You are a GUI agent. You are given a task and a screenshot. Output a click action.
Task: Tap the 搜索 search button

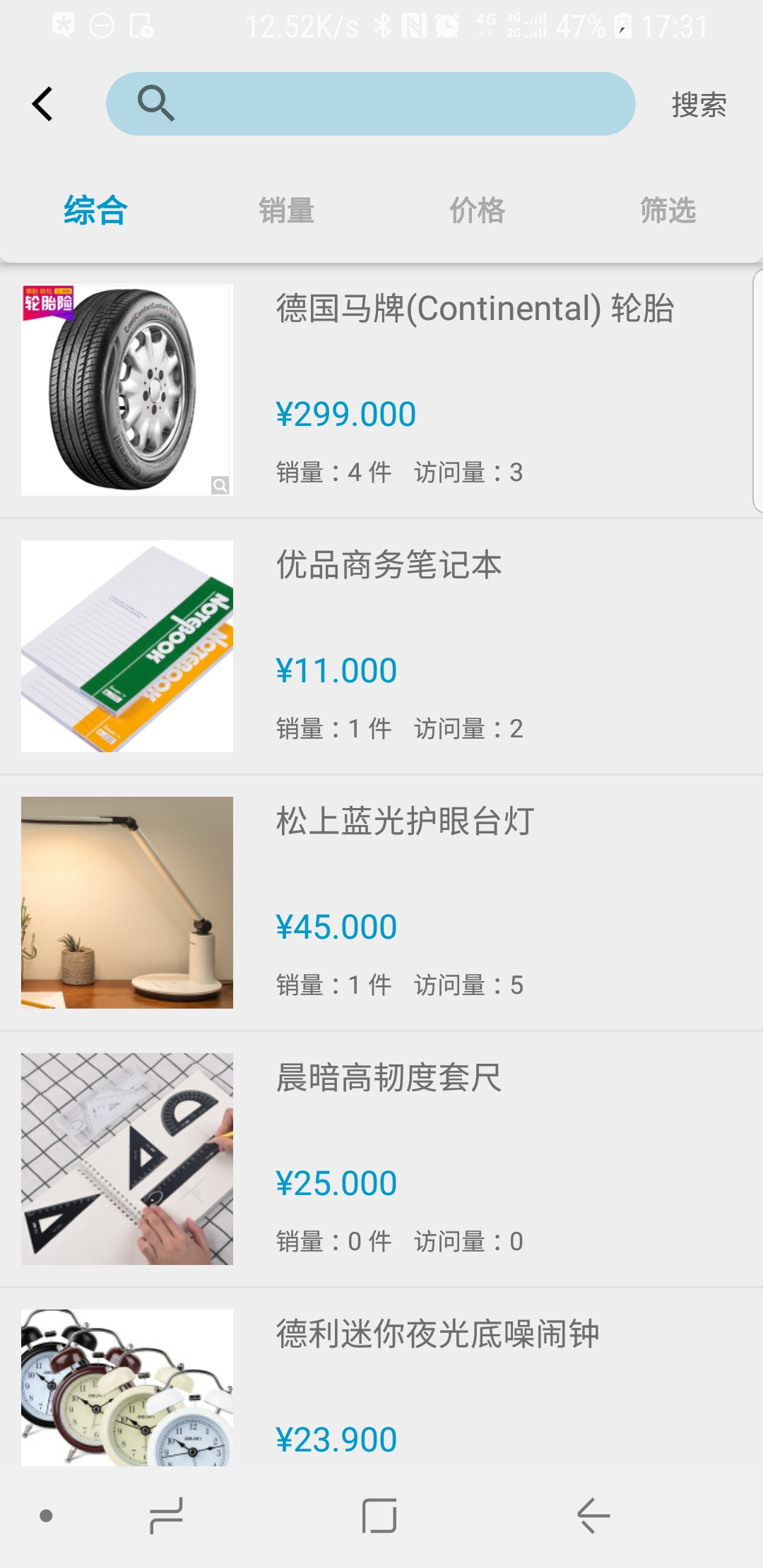click(699, 105)
